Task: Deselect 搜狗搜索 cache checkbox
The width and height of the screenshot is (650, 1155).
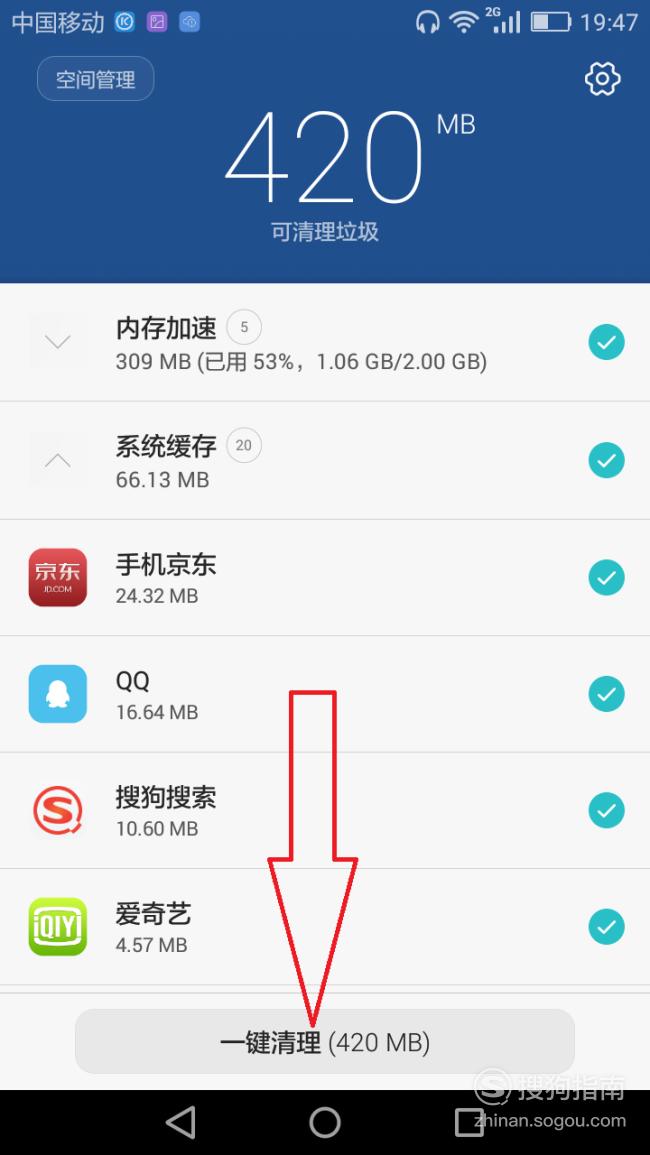Action: point(607,810)
